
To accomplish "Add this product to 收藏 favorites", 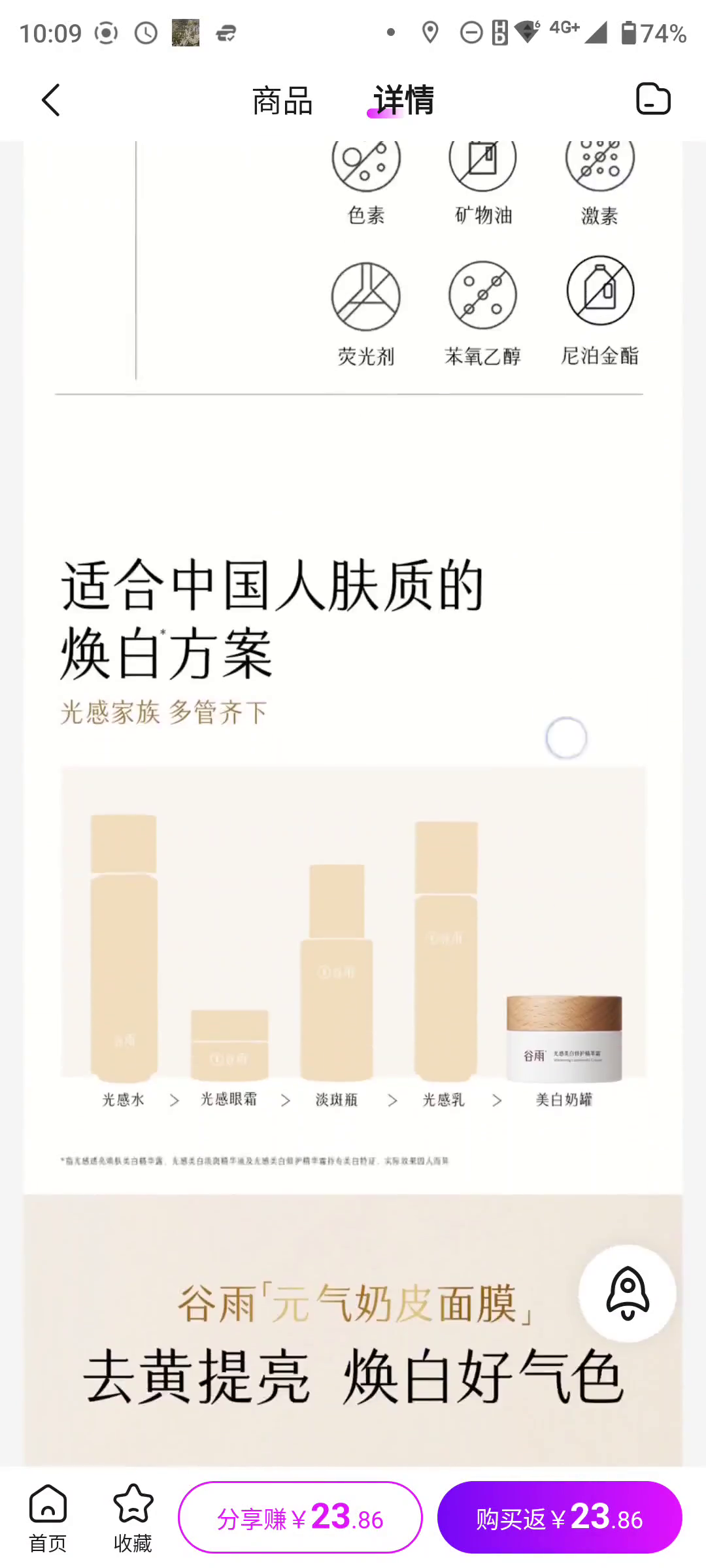I will (133, 1517).
